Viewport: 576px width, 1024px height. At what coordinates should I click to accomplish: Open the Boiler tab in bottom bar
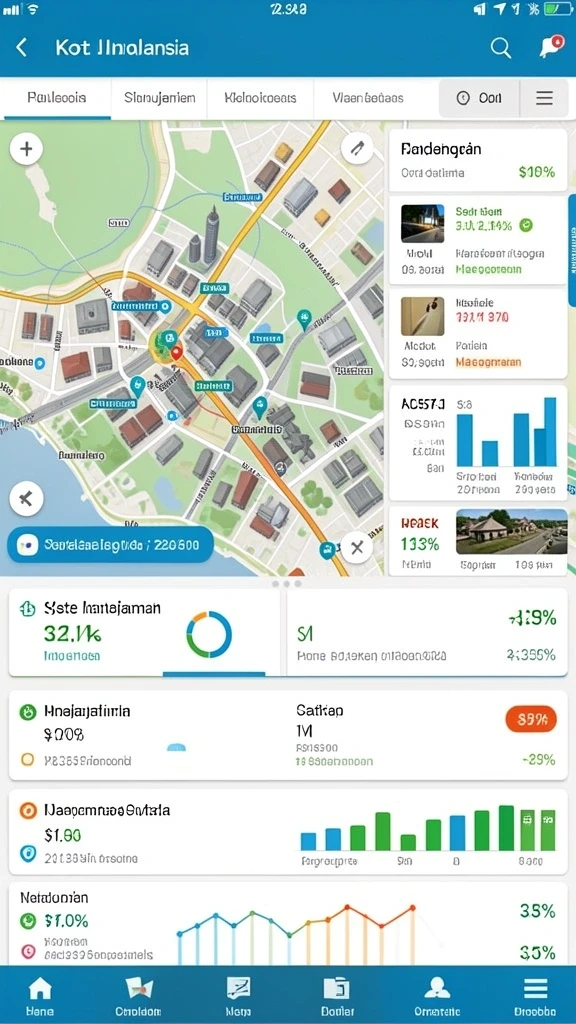(x=338, y=997)
